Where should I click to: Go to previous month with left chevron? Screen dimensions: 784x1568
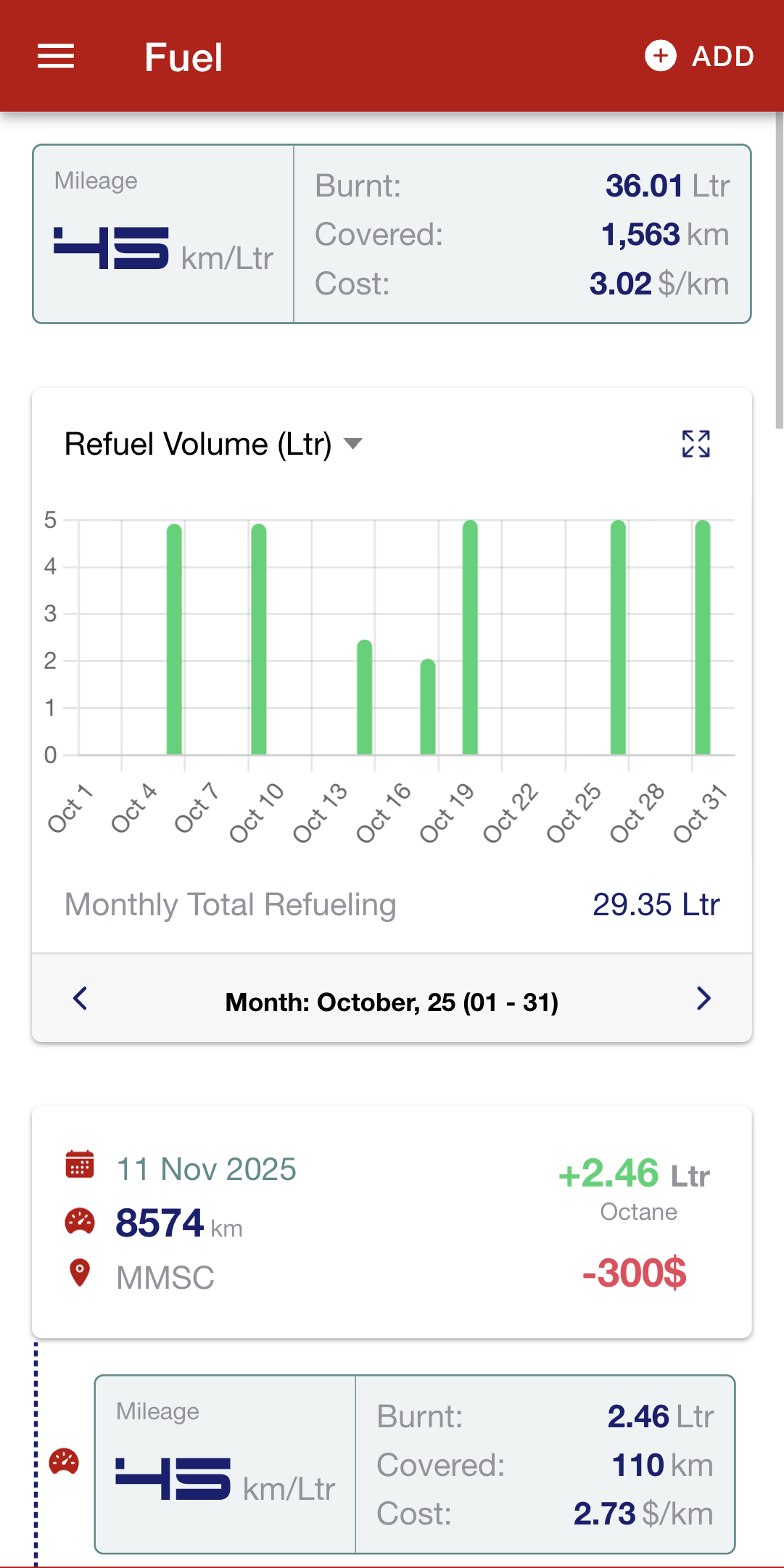pyautogui.click(x=78, y=999)
